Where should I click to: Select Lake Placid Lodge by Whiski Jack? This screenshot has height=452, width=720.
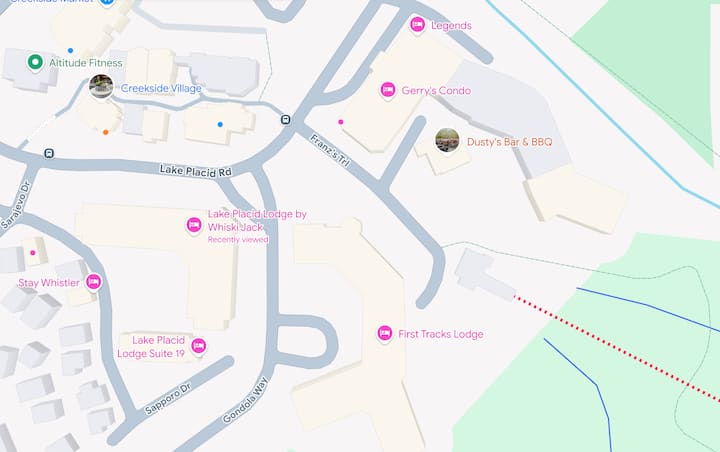pyautogui.click(x=194, y=226)
